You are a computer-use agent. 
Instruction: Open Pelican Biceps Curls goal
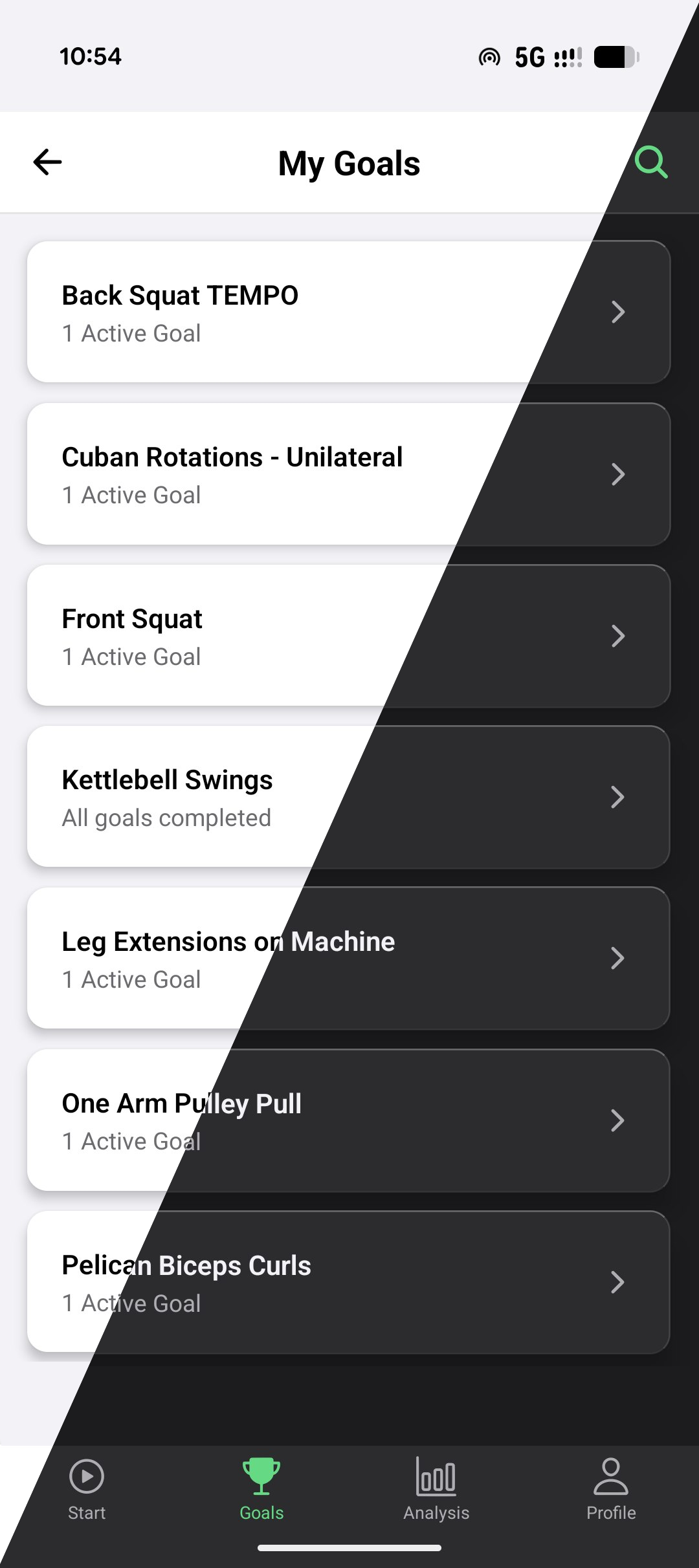(x=348, y=1282)
